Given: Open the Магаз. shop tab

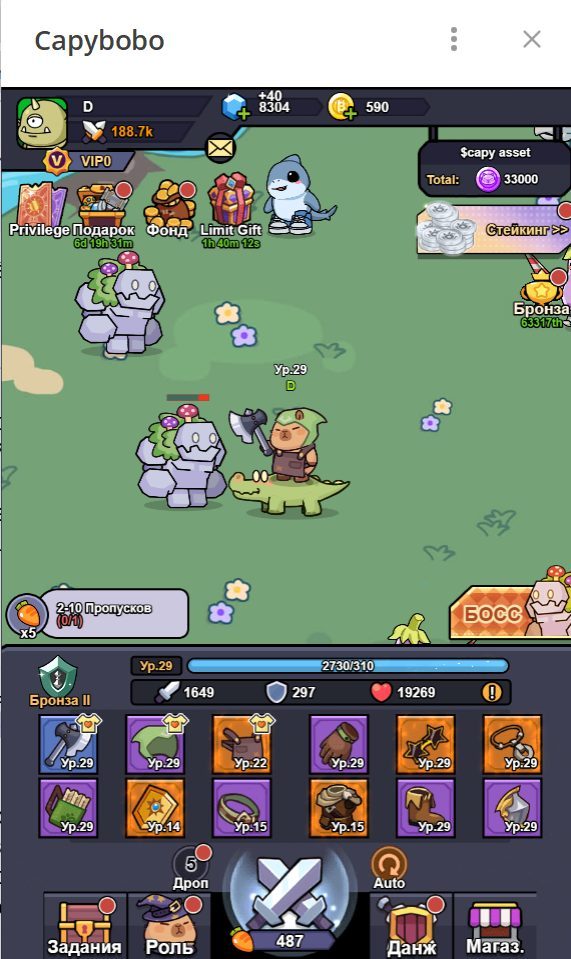Looking at the screenshot, I should [495, 925].
